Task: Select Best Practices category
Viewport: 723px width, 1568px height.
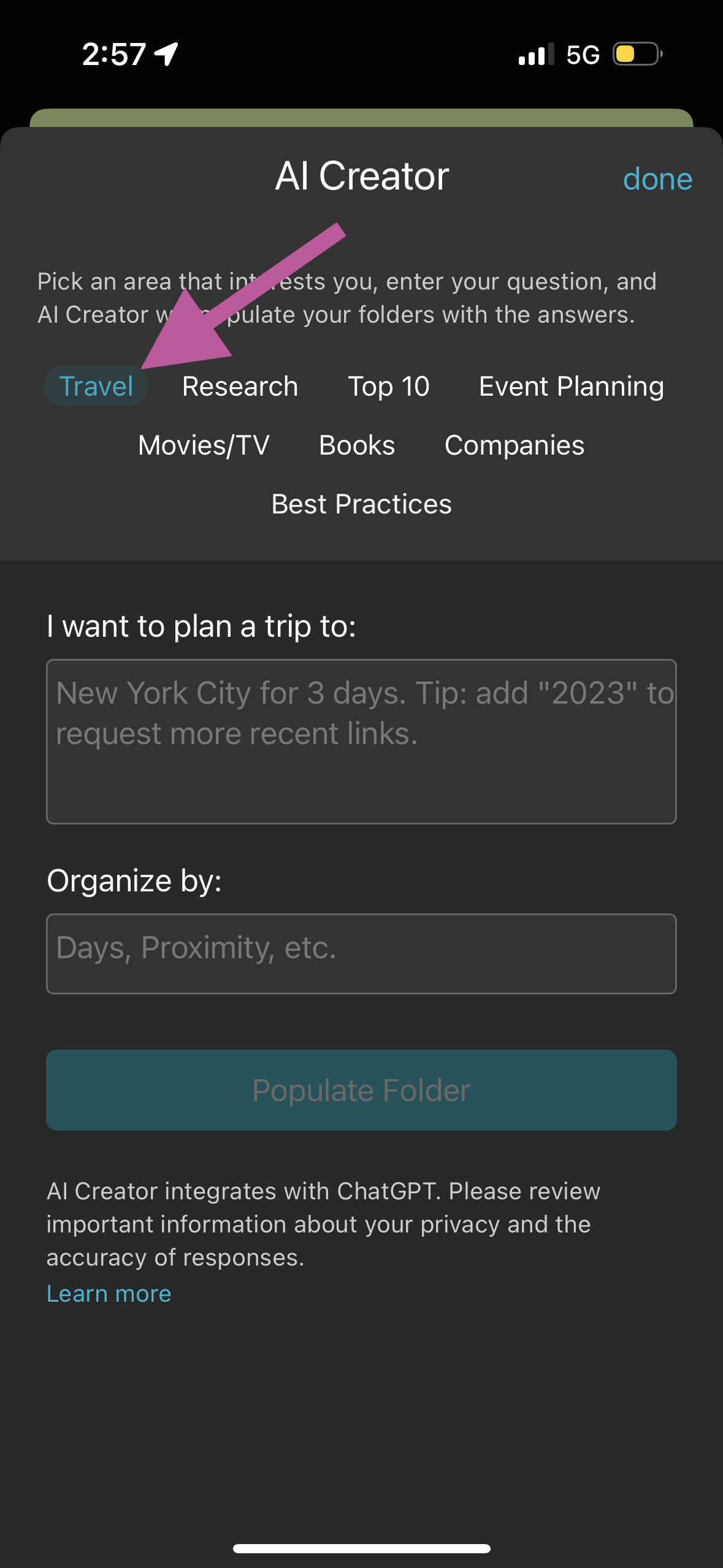Action: [361, 504]
